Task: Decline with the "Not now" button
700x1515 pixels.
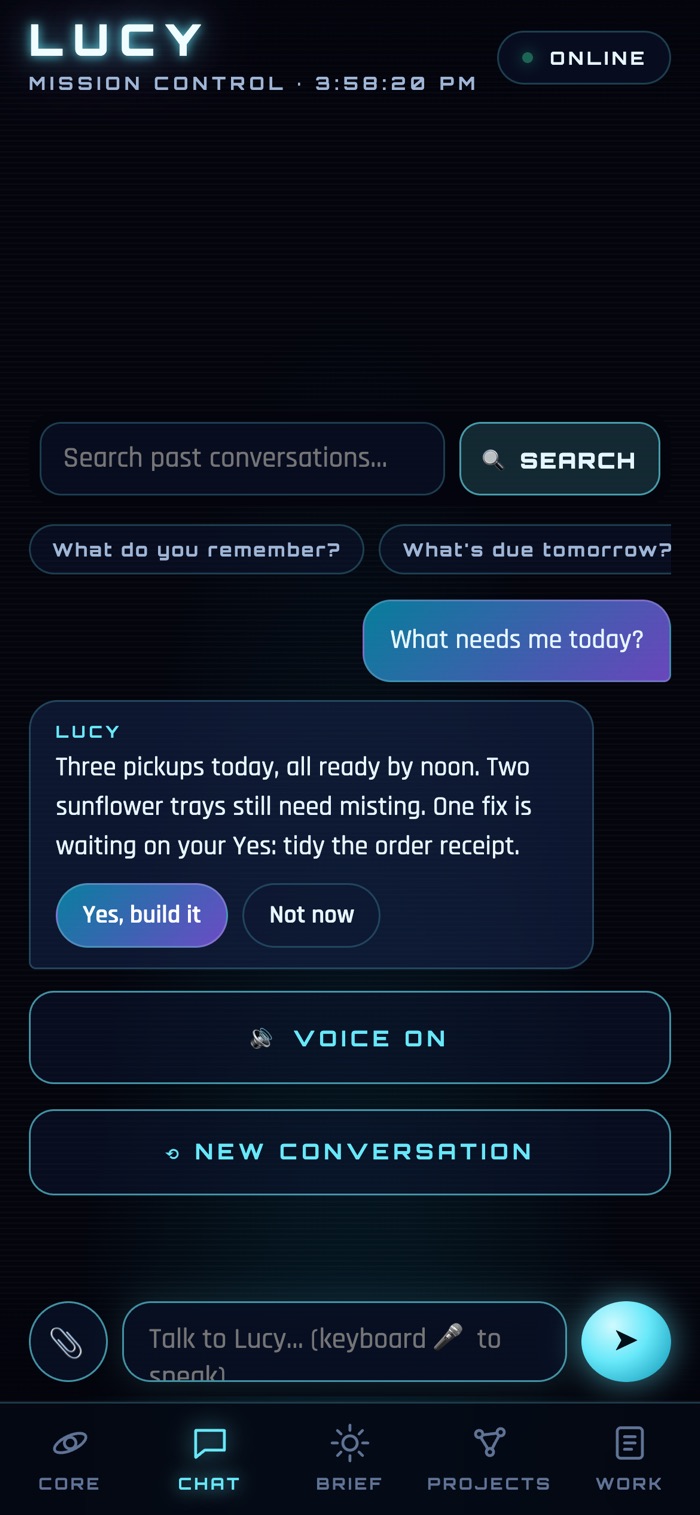Action: pos(311,915)
